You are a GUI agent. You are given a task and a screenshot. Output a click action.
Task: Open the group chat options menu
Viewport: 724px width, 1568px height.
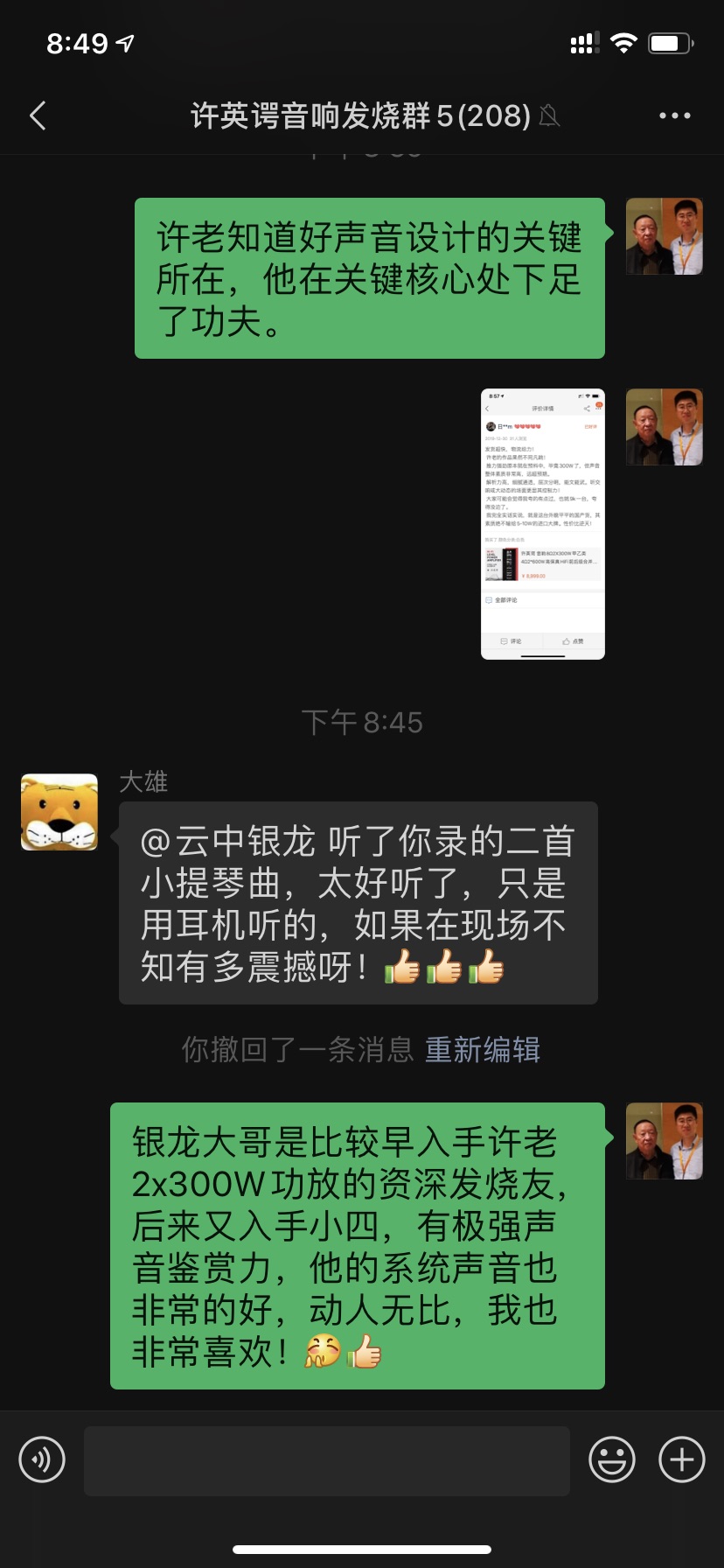[x=674, y=115]
